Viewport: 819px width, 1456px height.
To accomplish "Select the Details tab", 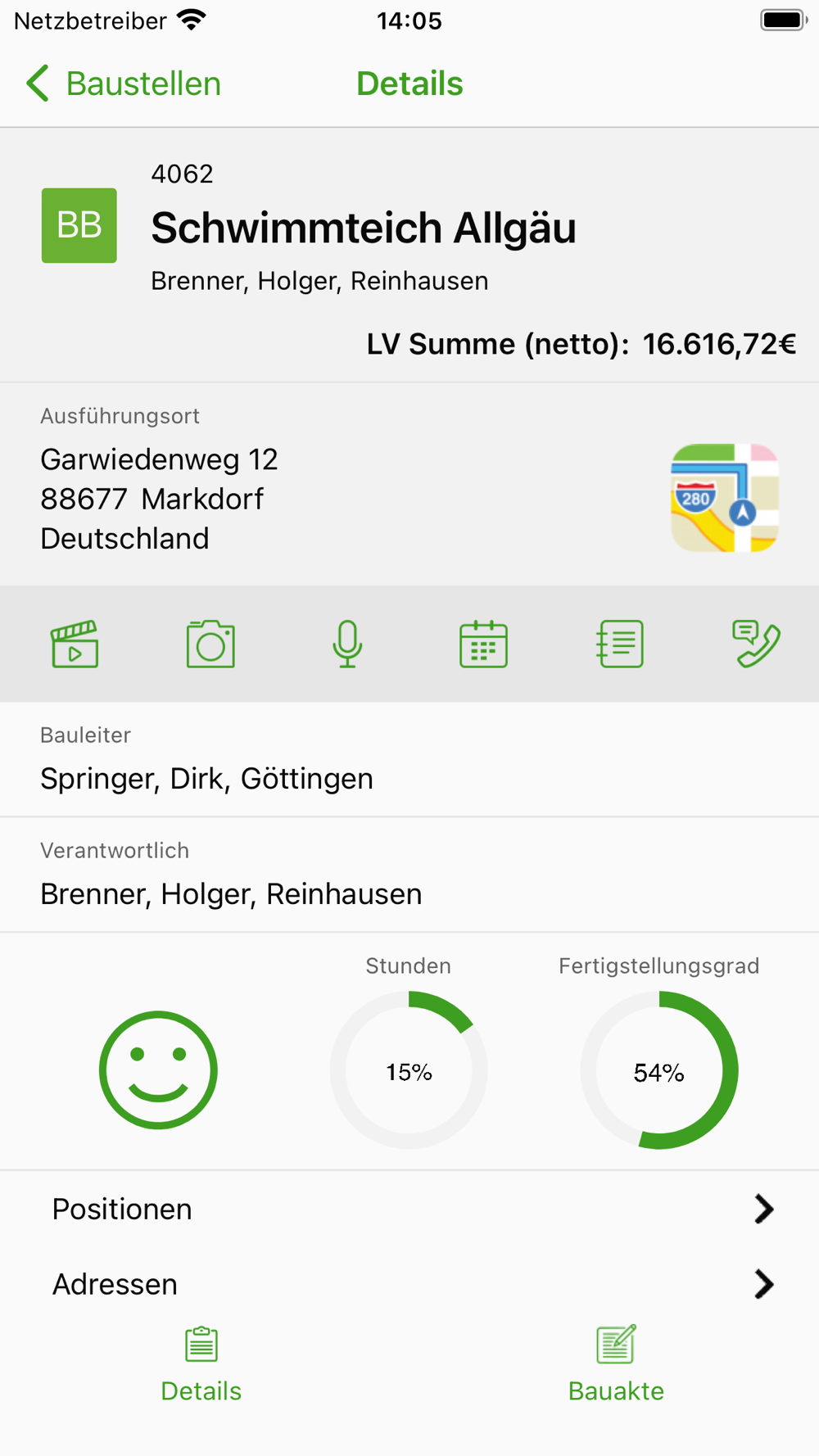I will (201, 1364).
